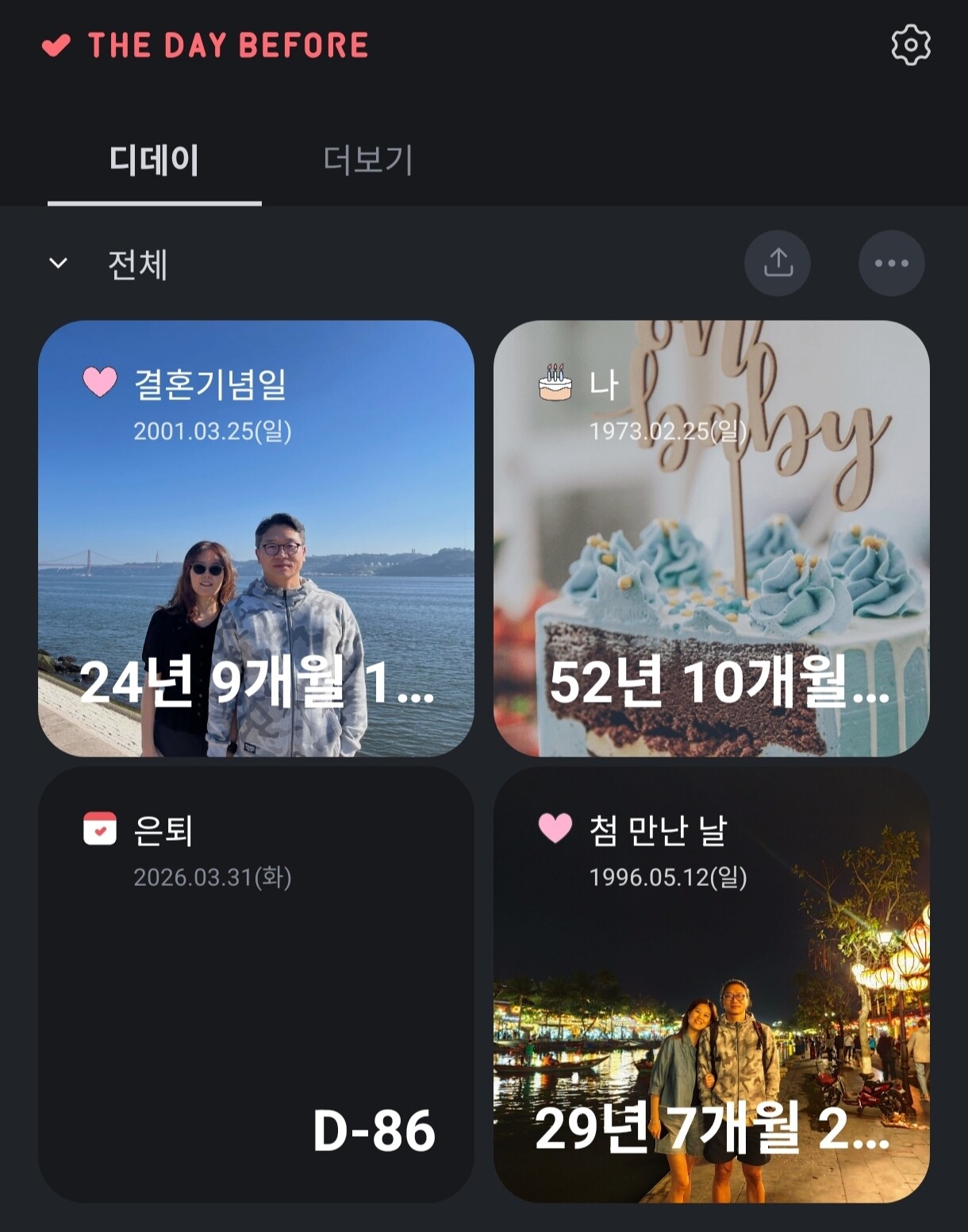This screenshot has height=1232, width=968.
Task: Tap the share upload icon
Action: [x=778, y=263]
